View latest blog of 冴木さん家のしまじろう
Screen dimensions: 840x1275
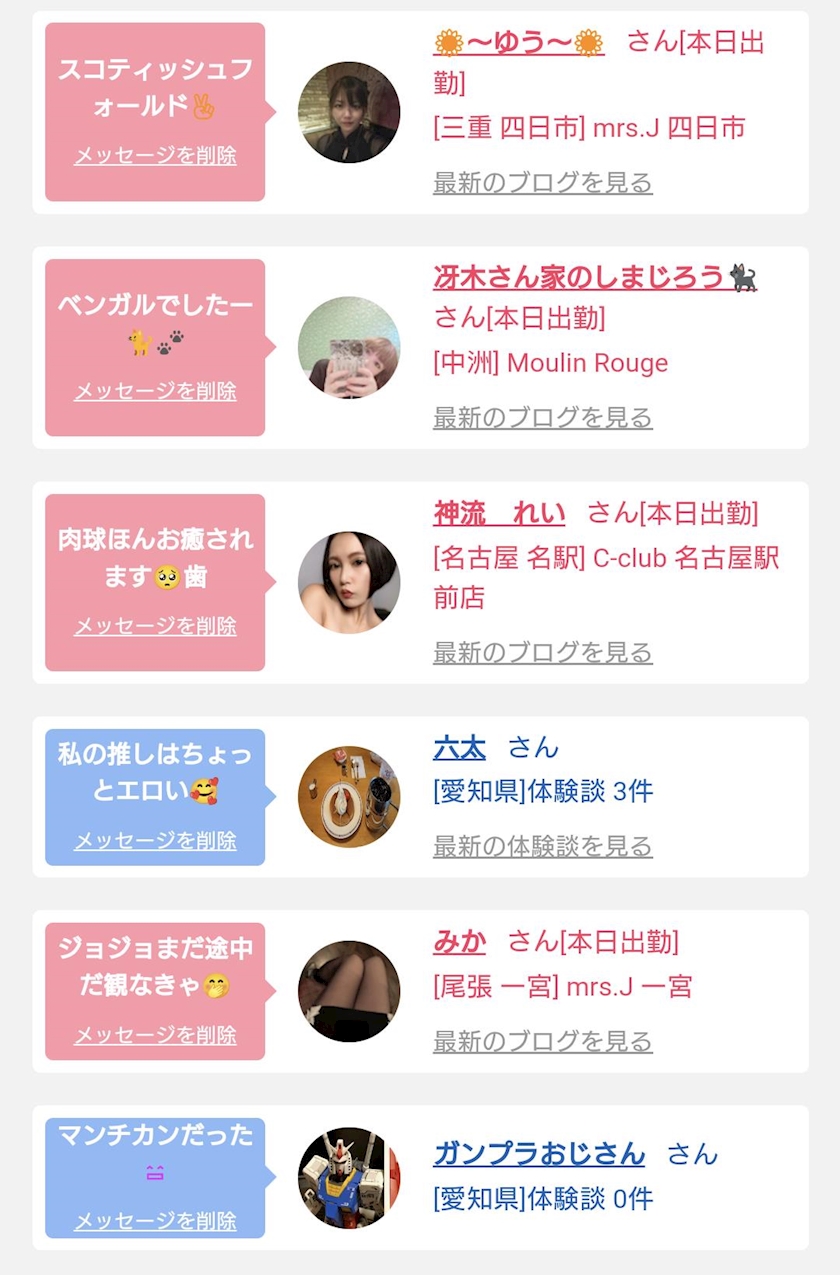(543, 418)
